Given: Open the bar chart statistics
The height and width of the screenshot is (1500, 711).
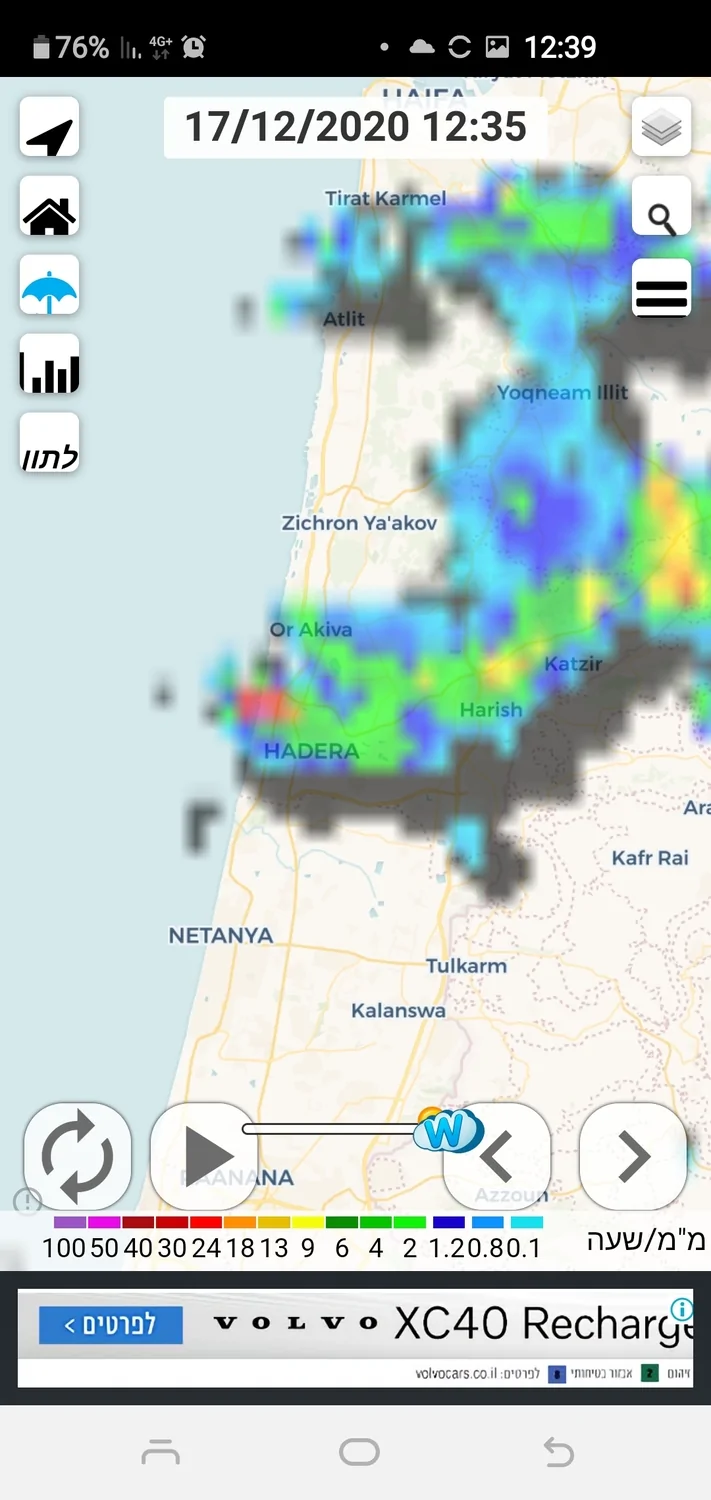Looking at the screenshot, I should click(x=49, y=365).
